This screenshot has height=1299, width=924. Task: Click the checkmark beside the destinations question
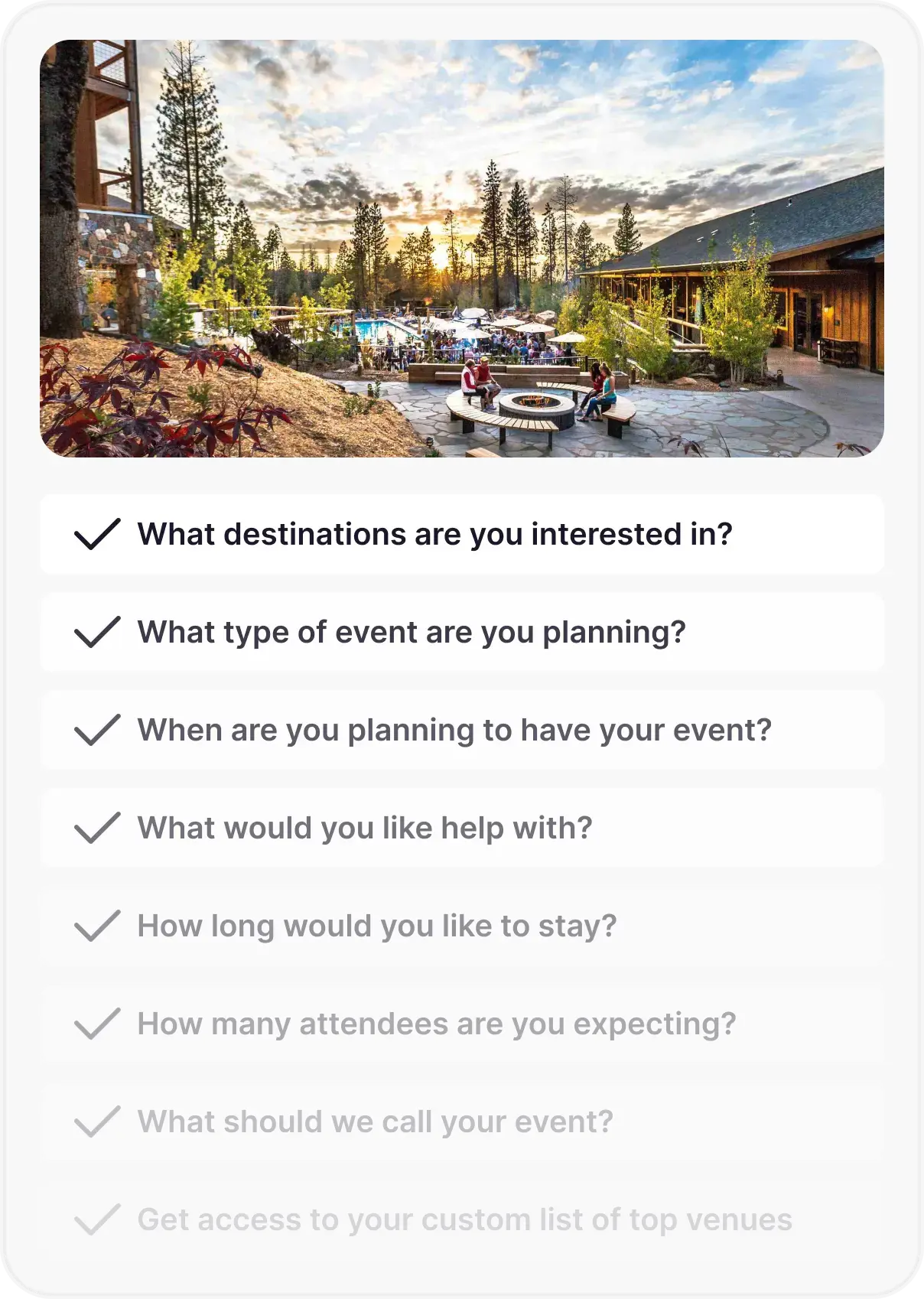(x=98, y=535)
